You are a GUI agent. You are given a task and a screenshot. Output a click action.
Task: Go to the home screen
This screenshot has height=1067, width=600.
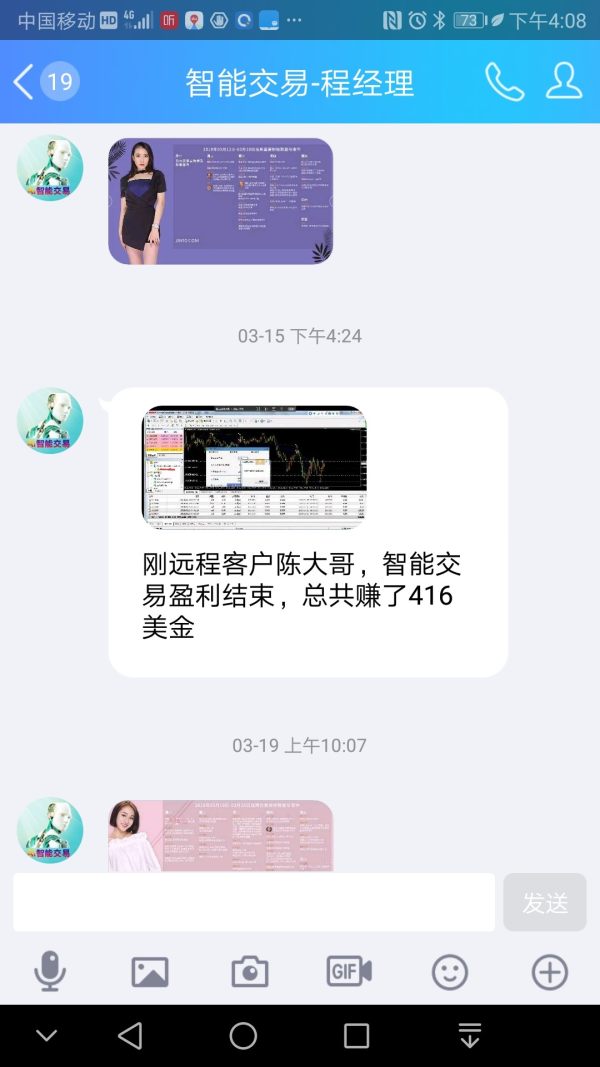click(243, 1036)
